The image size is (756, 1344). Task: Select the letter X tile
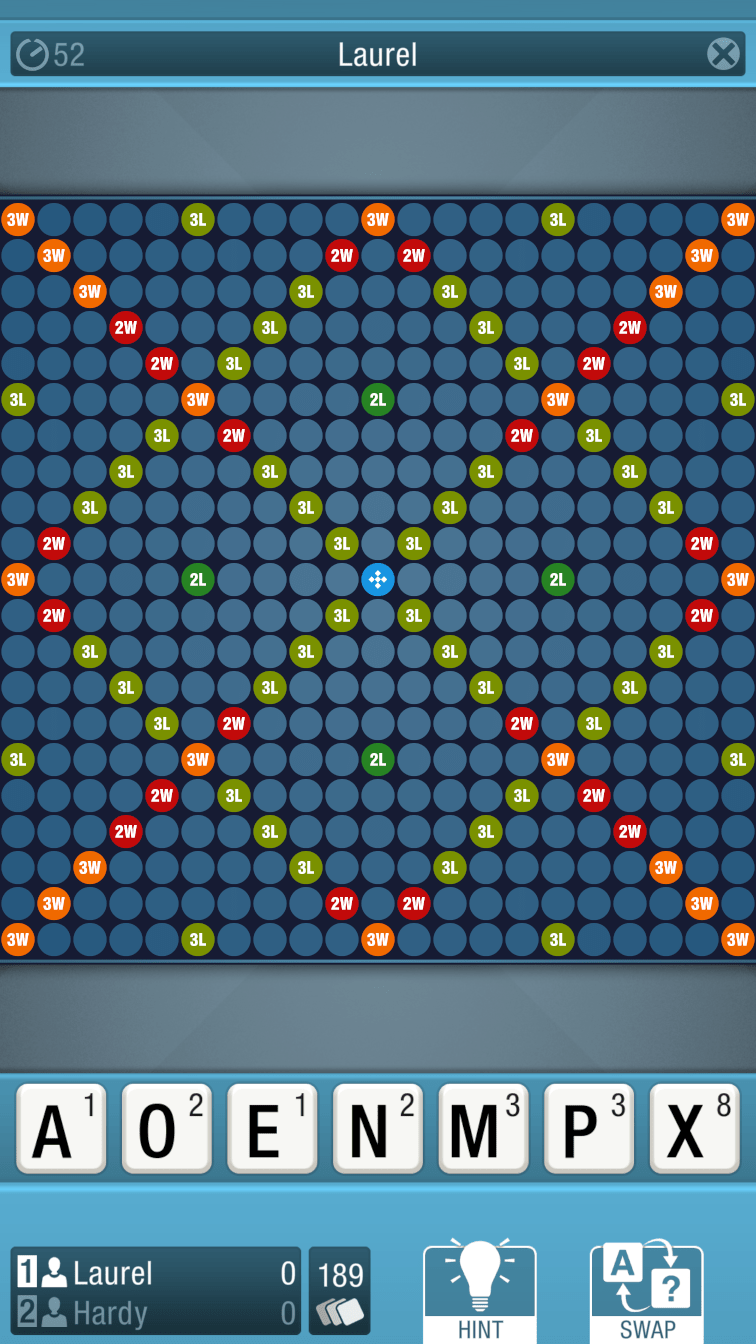click(x=694, y=1128)
